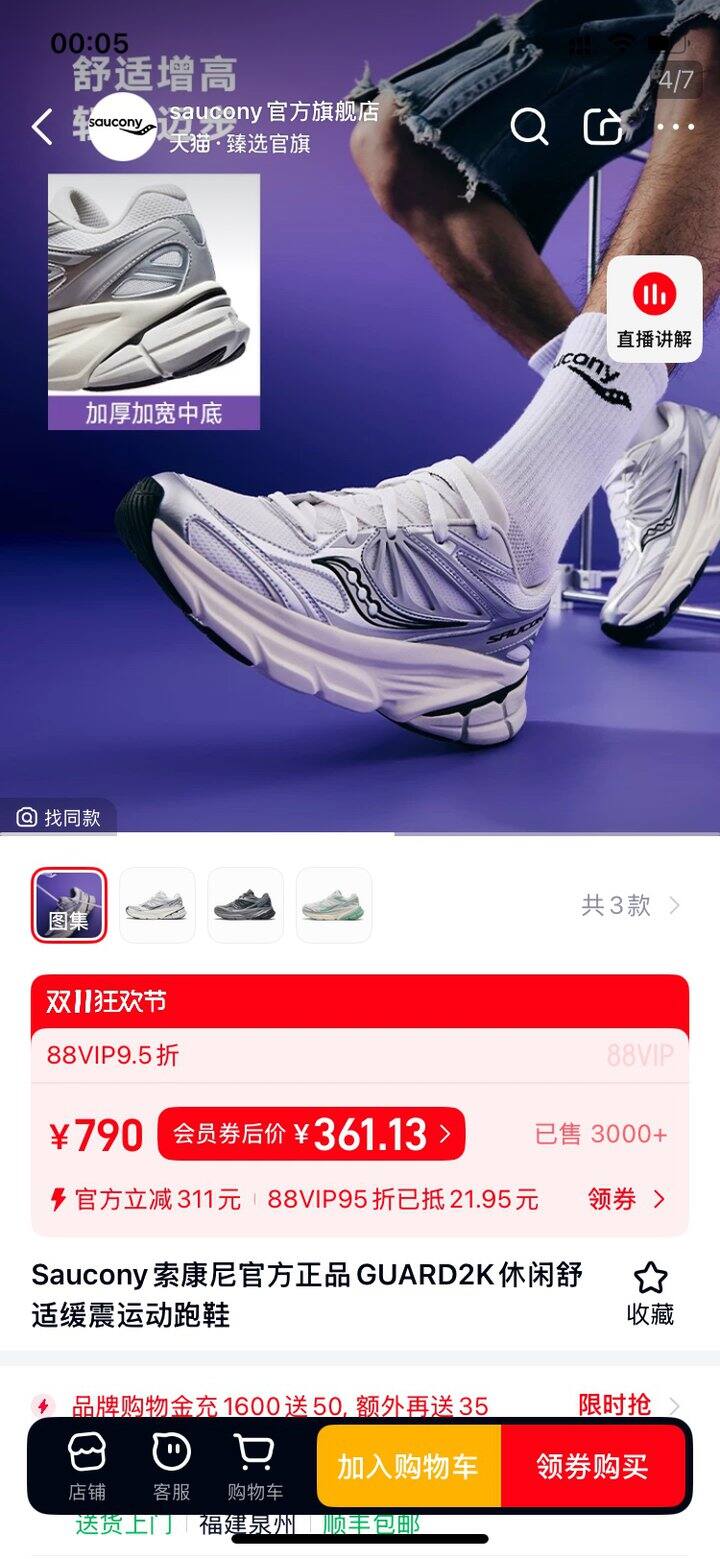Tap 找同款 to find similar items

(x=59, y=818)
